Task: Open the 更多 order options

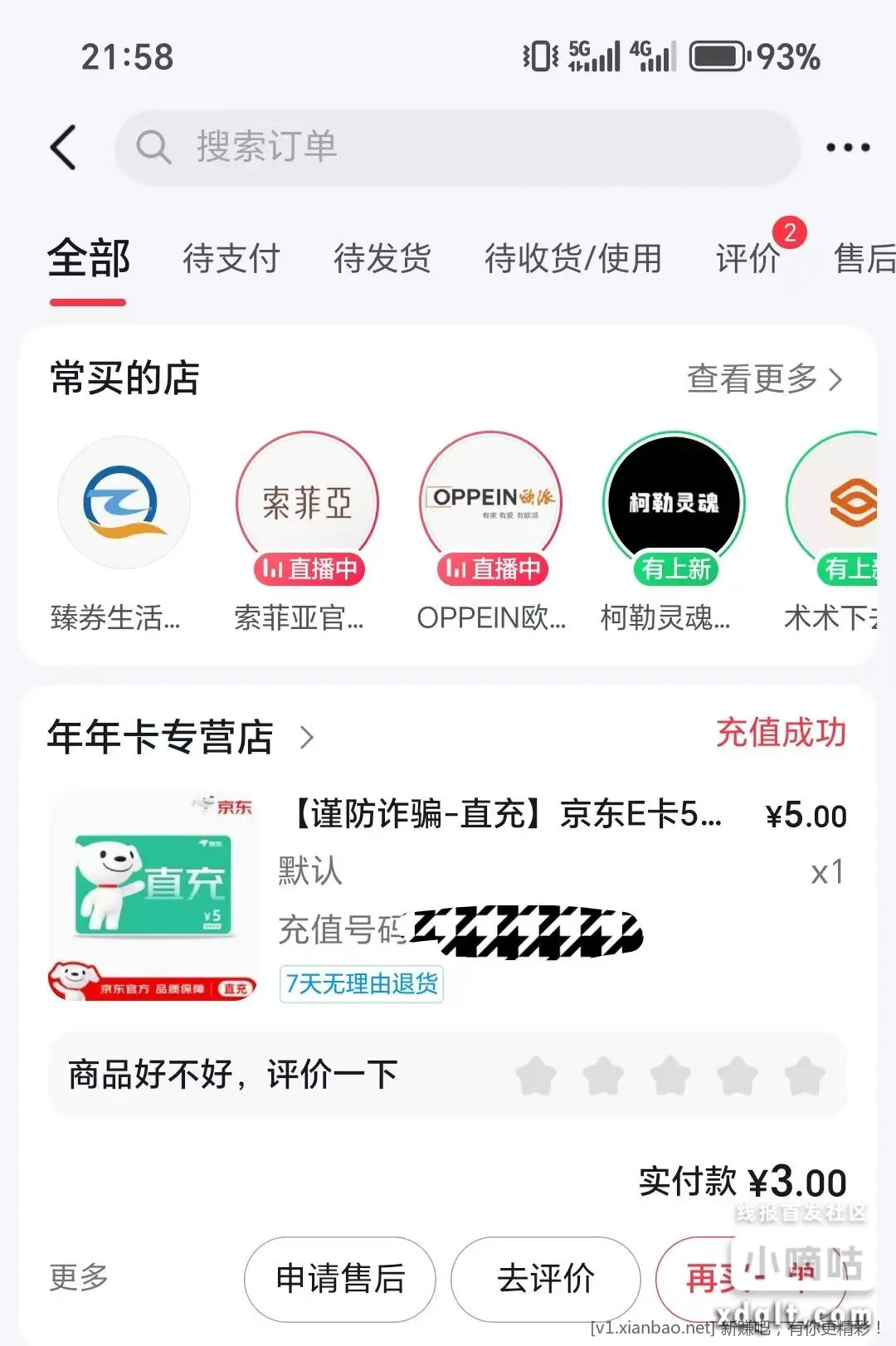Action: [x=79, y=1277]
